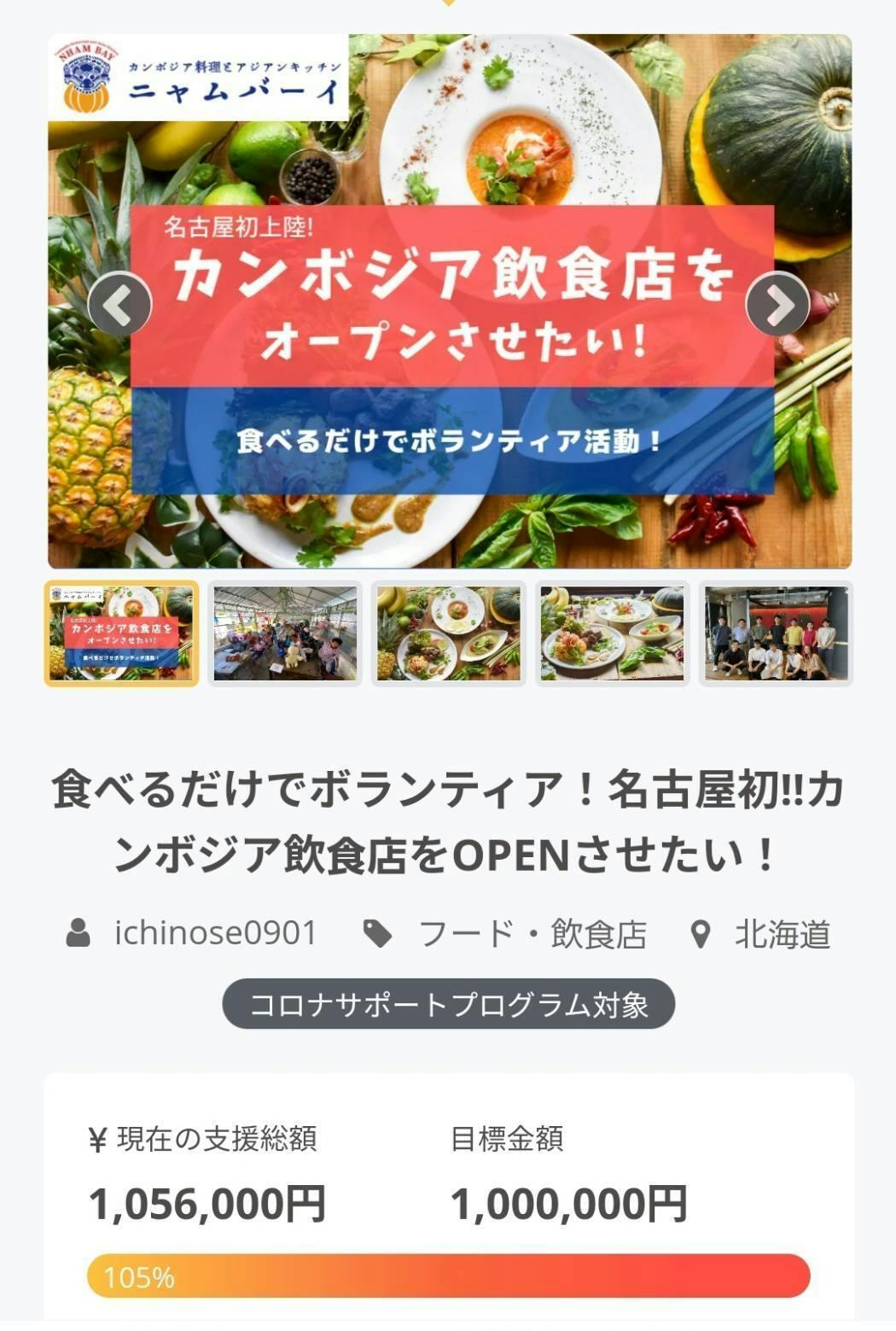This screenshot has width=896, height=1331.
Task: Tap the コロナサポートプログラム対象 badge
Action: 449,1004
